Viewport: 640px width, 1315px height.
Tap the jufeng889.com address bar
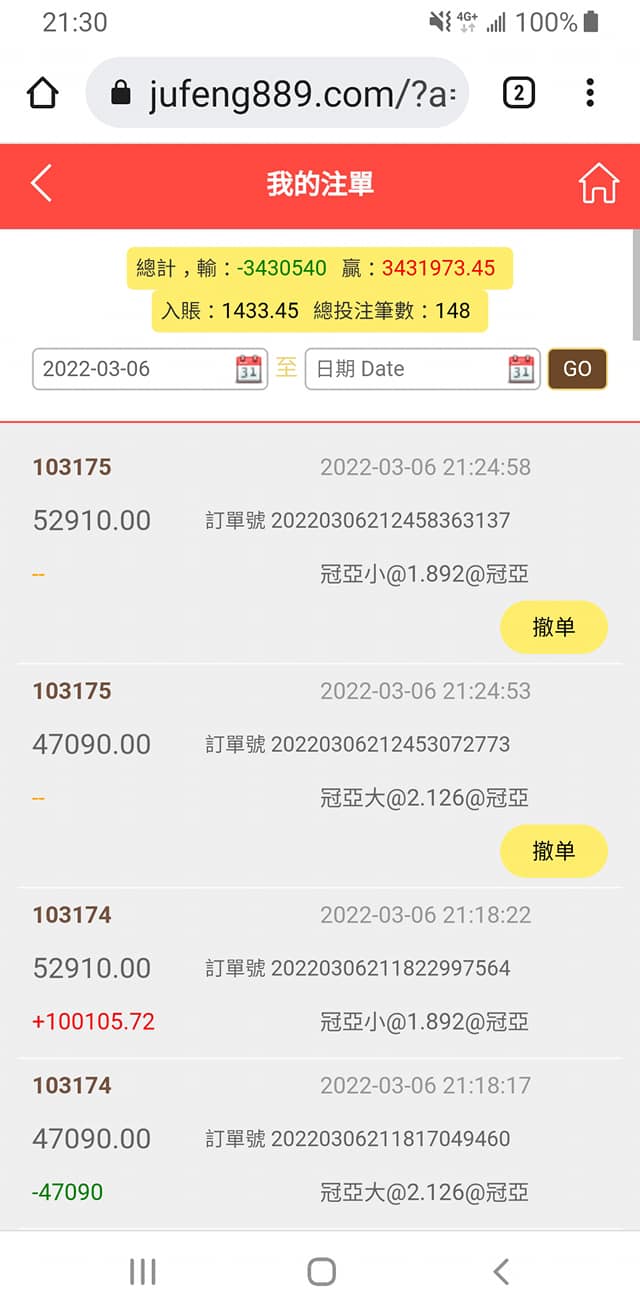tap(277, 94)
